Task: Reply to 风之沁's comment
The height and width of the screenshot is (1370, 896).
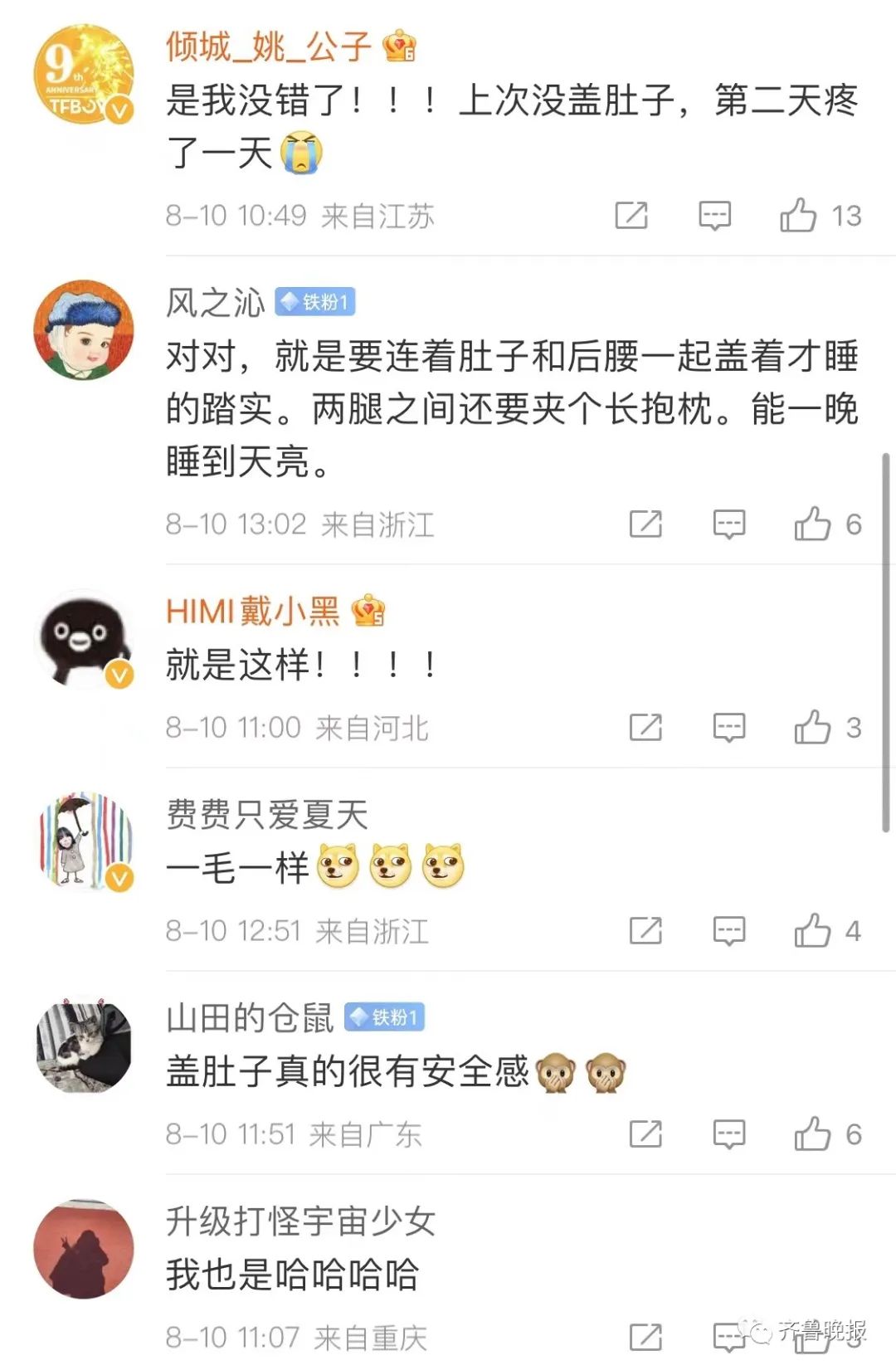Action: (x=729, y=524)
